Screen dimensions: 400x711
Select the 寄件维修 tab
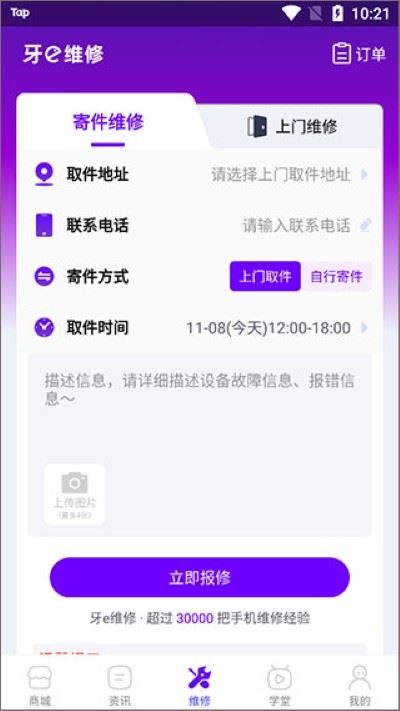[108, 123]
